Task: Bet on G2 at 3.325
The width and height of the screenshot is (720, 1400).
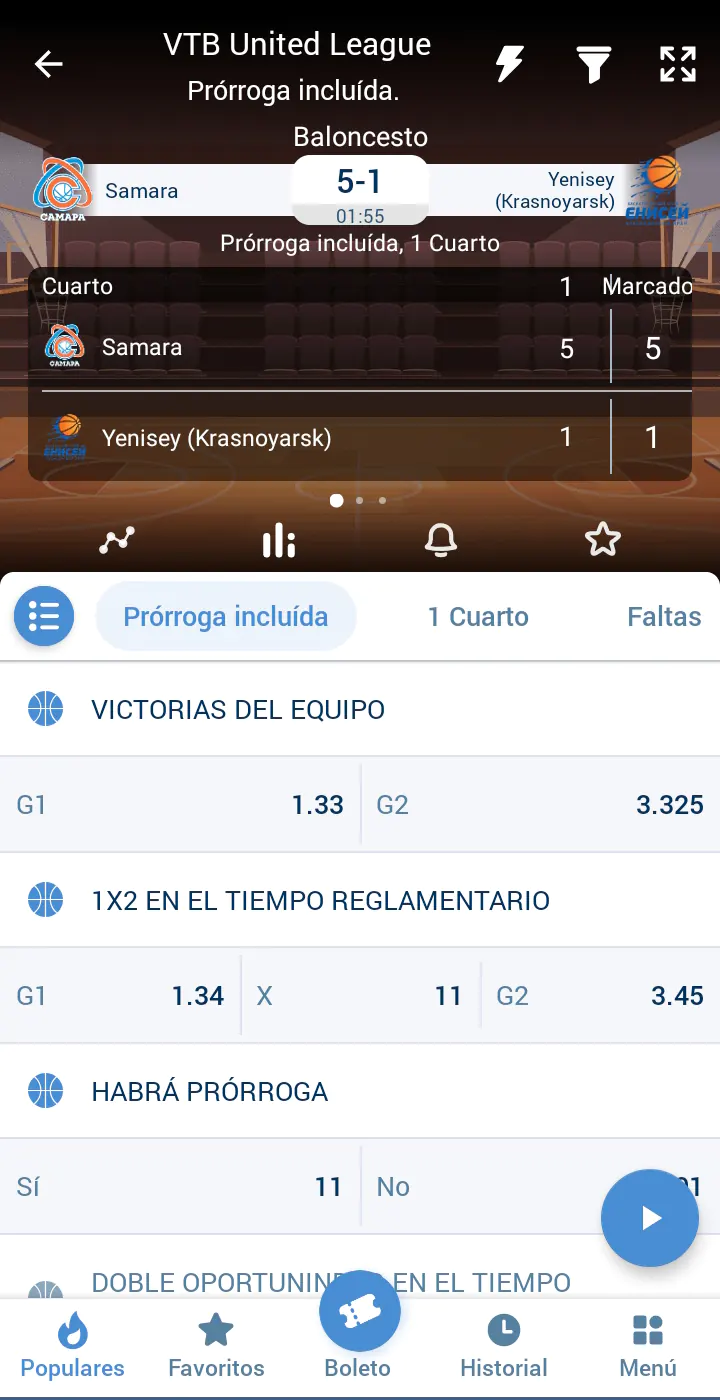Action: click(540, 804)
